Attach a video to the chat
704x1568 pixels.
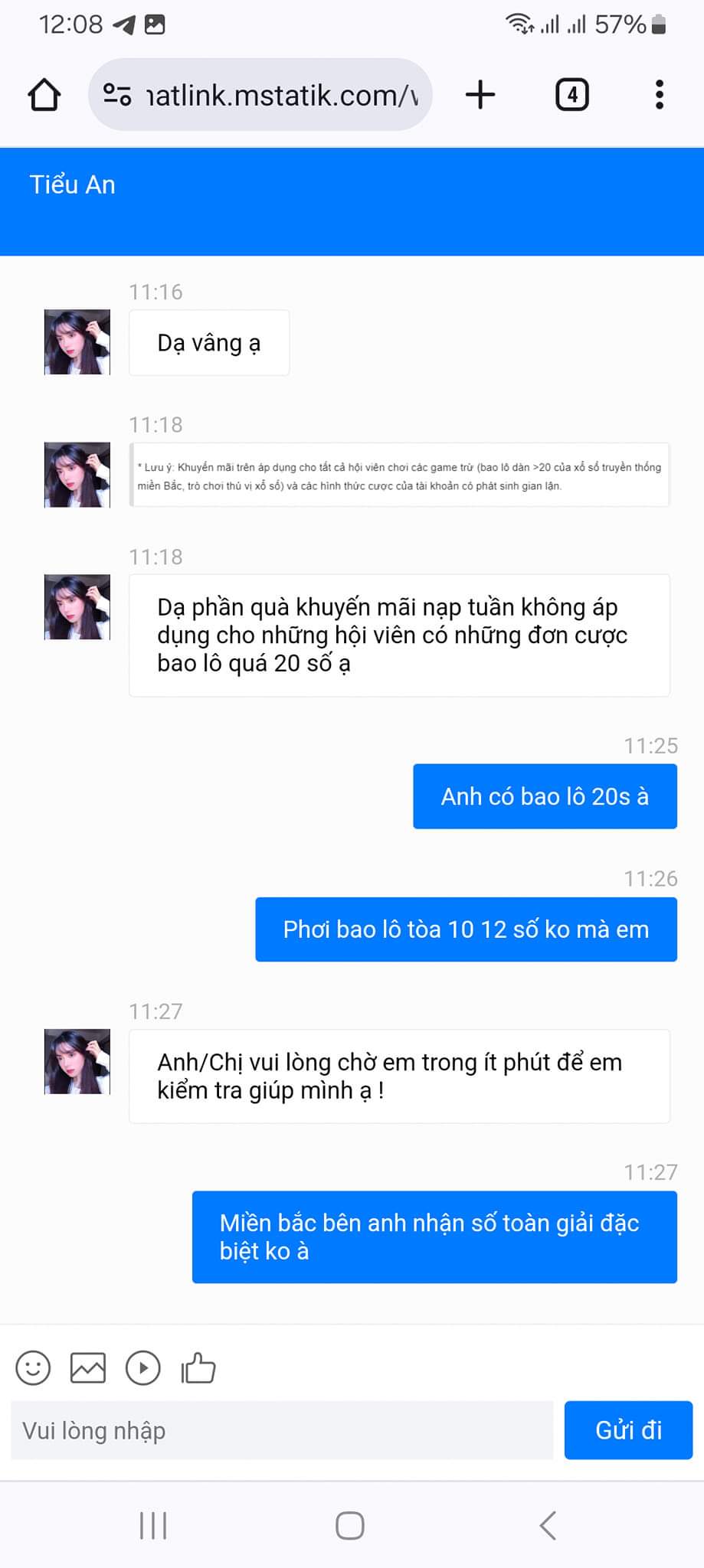143,1368
